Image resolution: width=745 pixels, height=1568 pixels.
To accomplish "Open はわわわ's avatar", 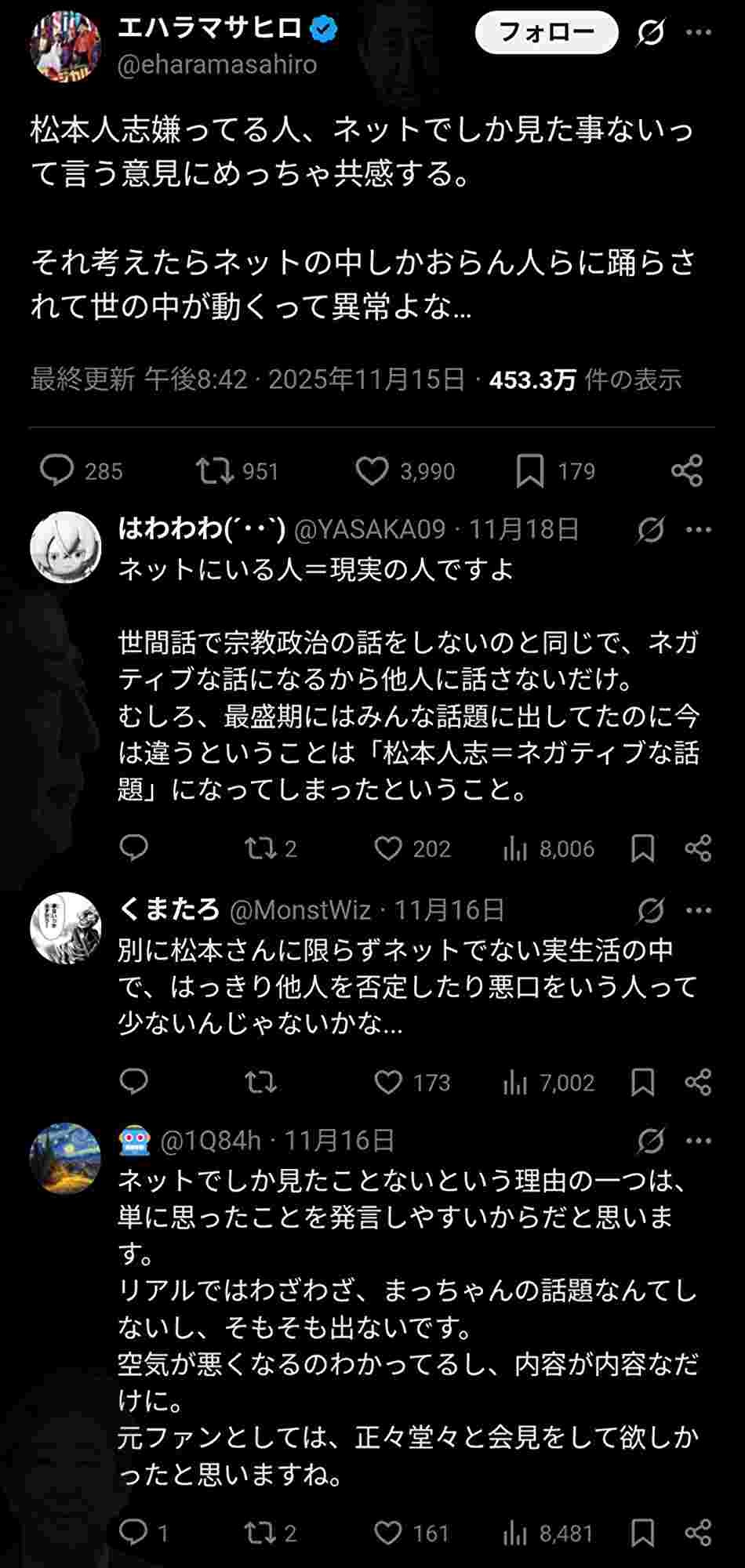I will (x=66, y=547).
